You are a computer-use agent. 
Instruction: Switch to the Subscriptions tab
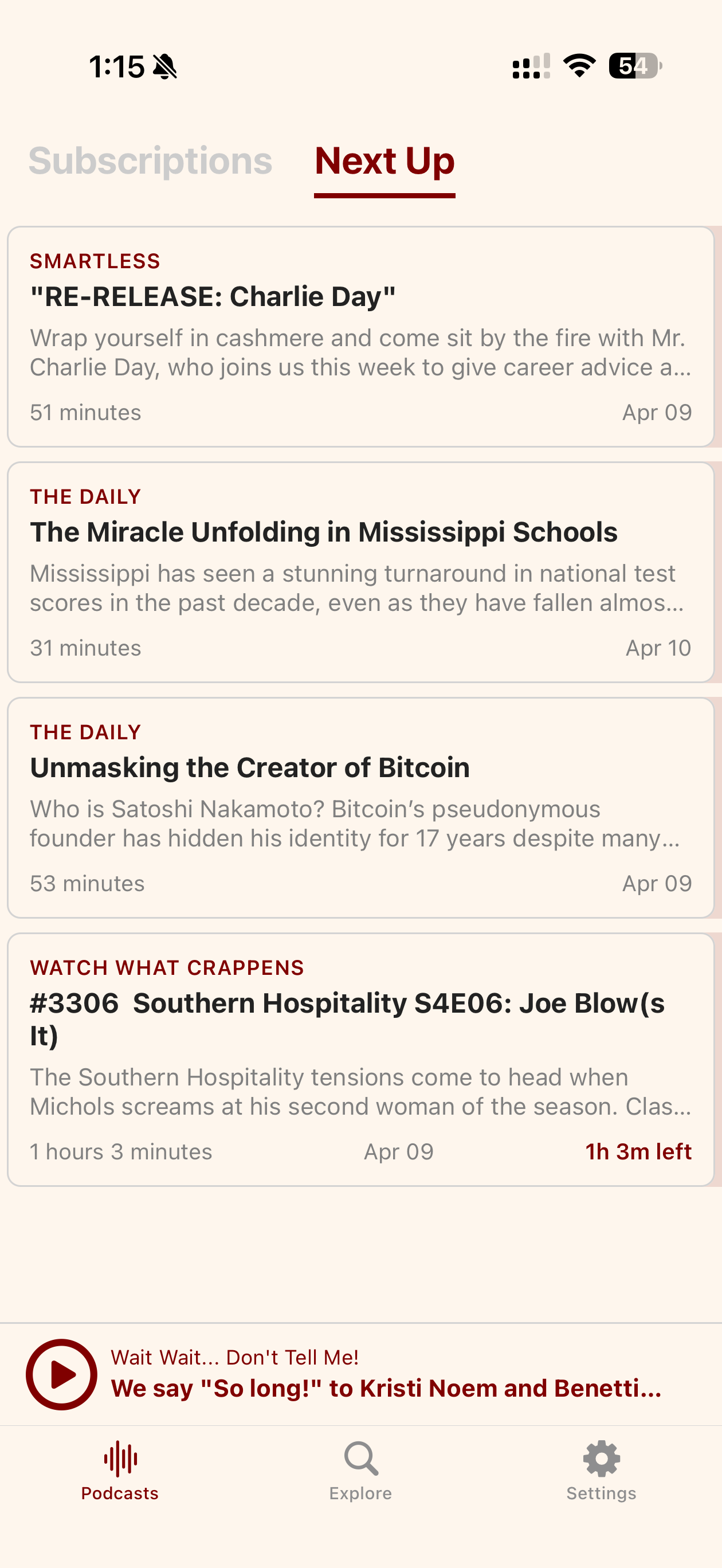[150, 161]
